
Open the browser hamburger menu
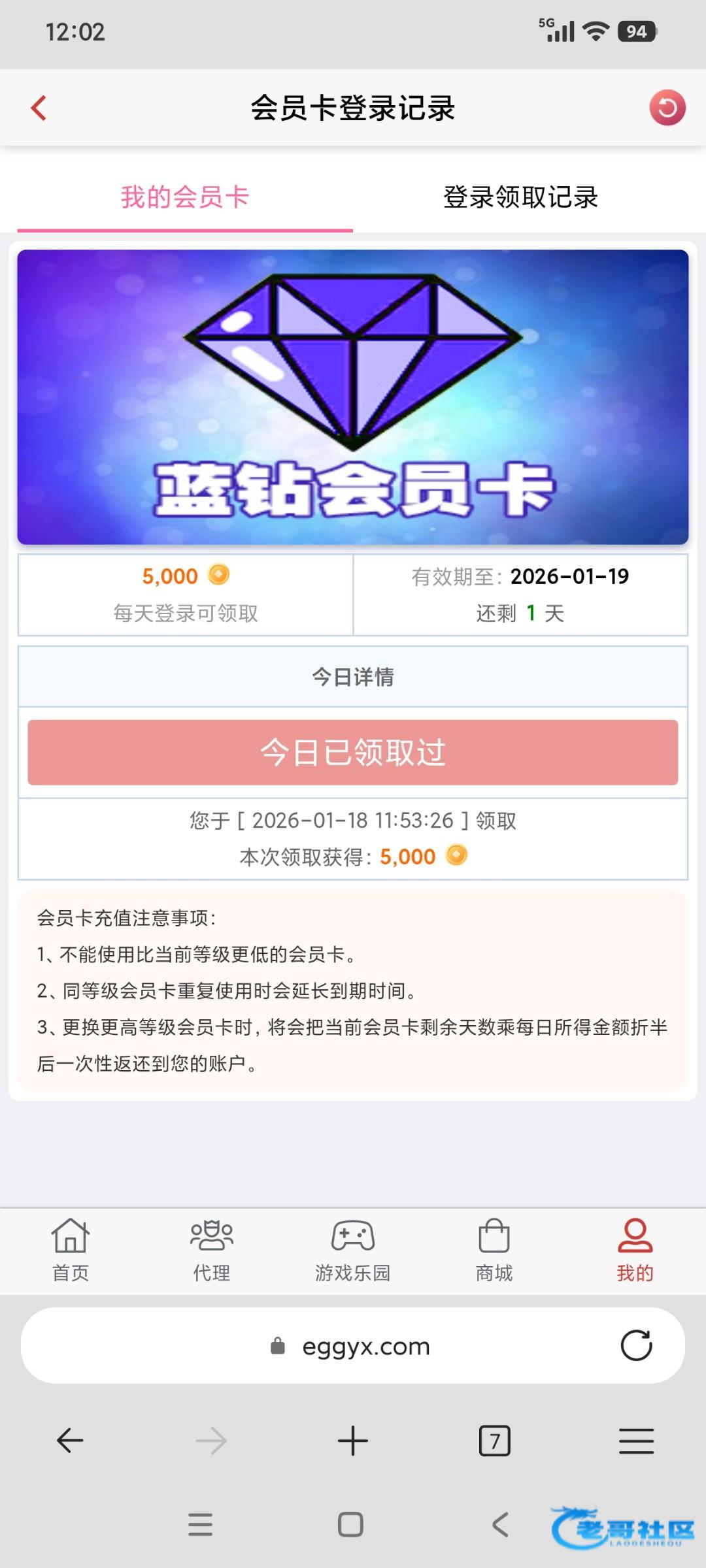(x=636, y=1441)
